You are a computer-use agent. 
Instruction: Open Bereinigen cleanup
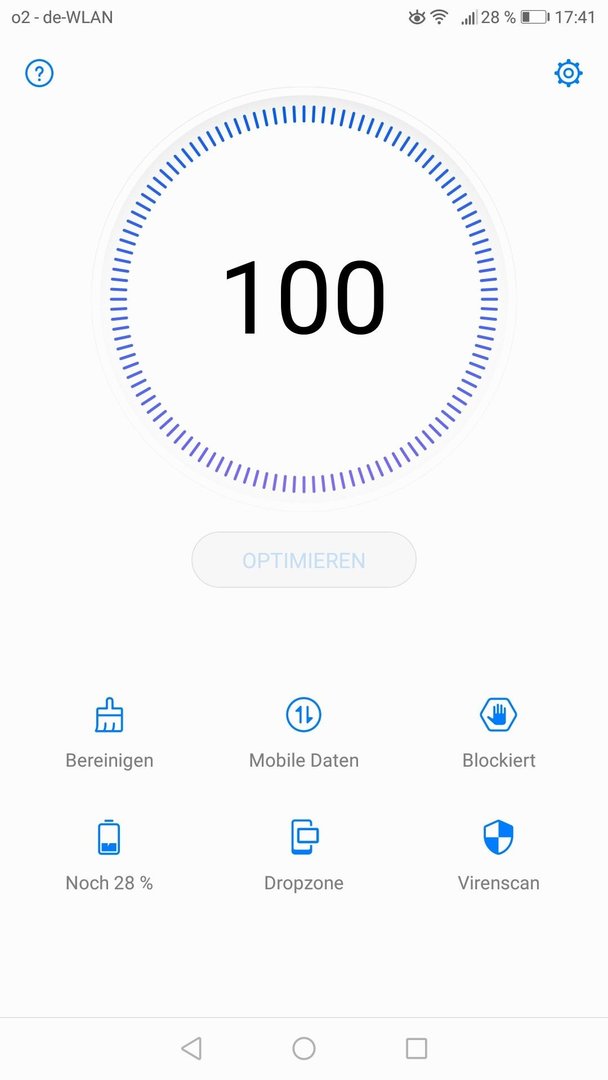pyautogui.click(x=109, y=734)
